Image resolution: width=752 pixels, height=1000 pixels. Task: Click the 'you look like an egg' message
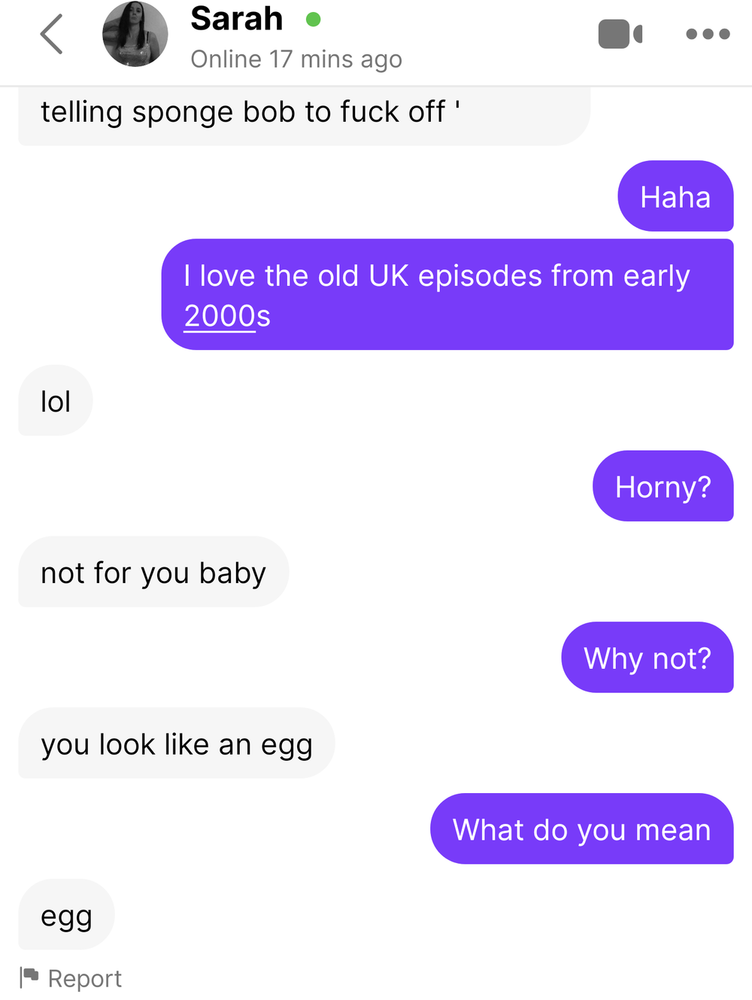176,743
